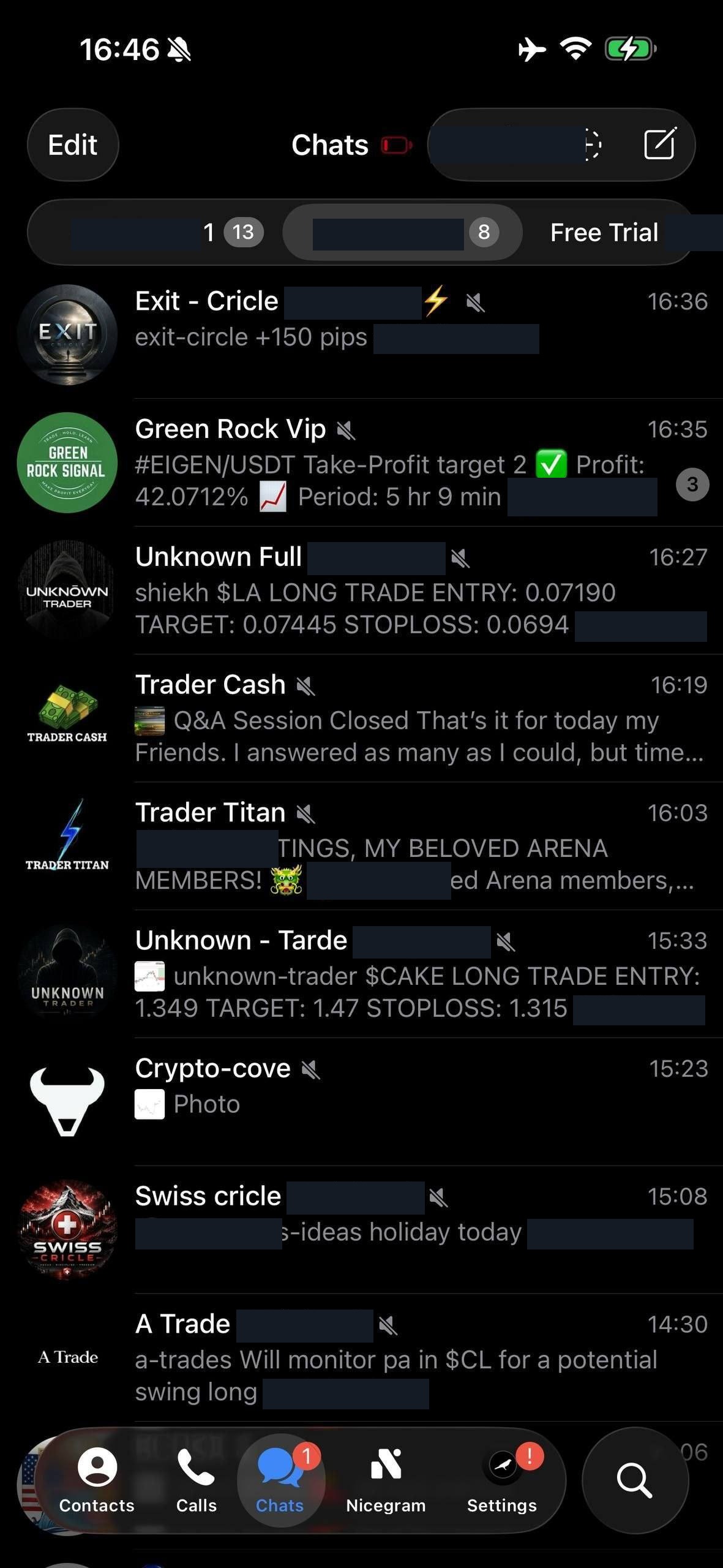The width and height of the screenshot is (723, 1568).
Task: Open the A Trade chat
Action: (x=361, y=1358)
